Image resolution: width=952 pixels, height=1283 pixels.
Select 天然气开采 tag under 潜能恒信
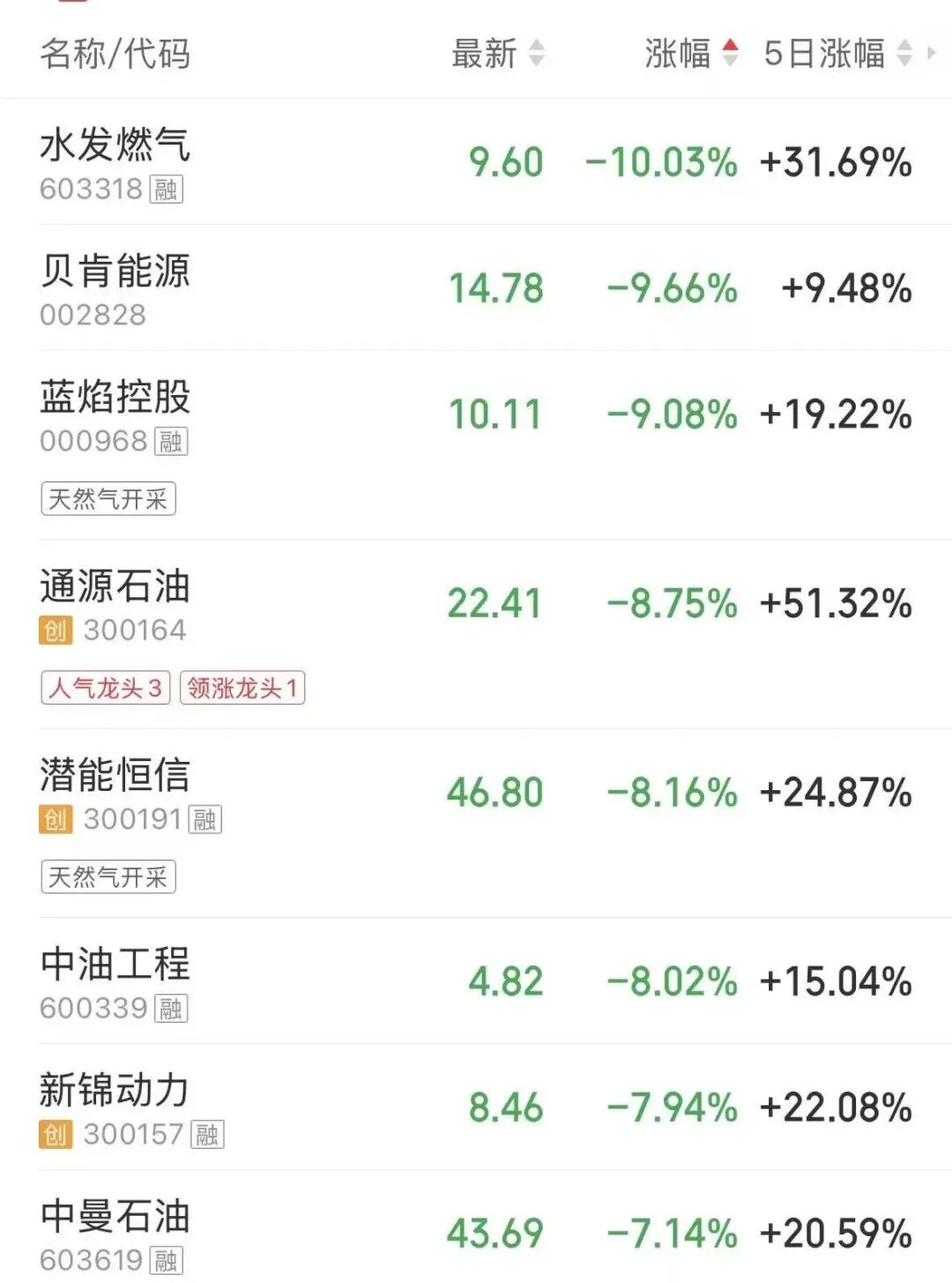(x=108, y=876)
